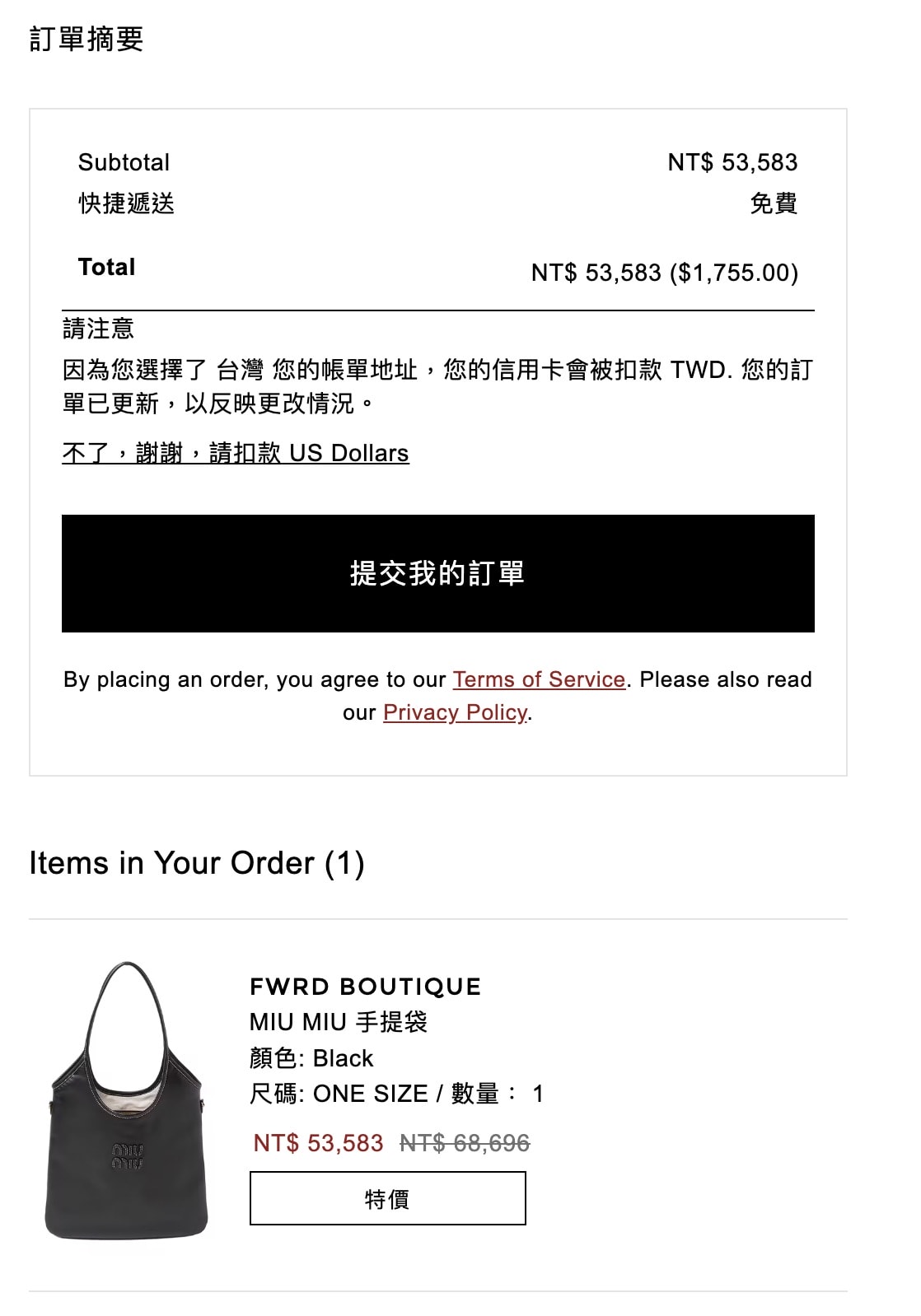Read the Privacy Policy
The height and width of the screenshot is (1316, 921).
point(456,712)
